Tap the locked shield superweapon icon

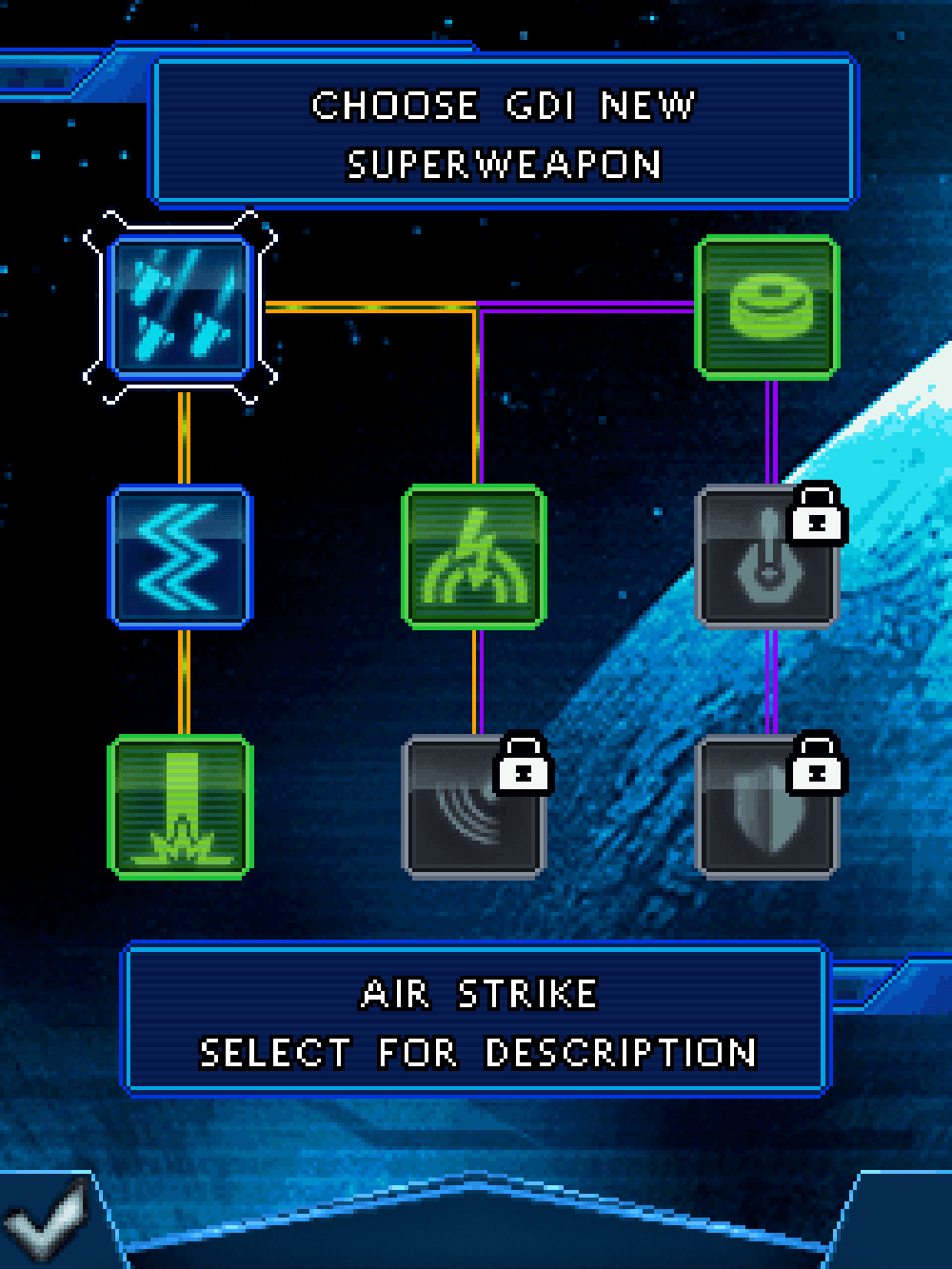(767, 806)
